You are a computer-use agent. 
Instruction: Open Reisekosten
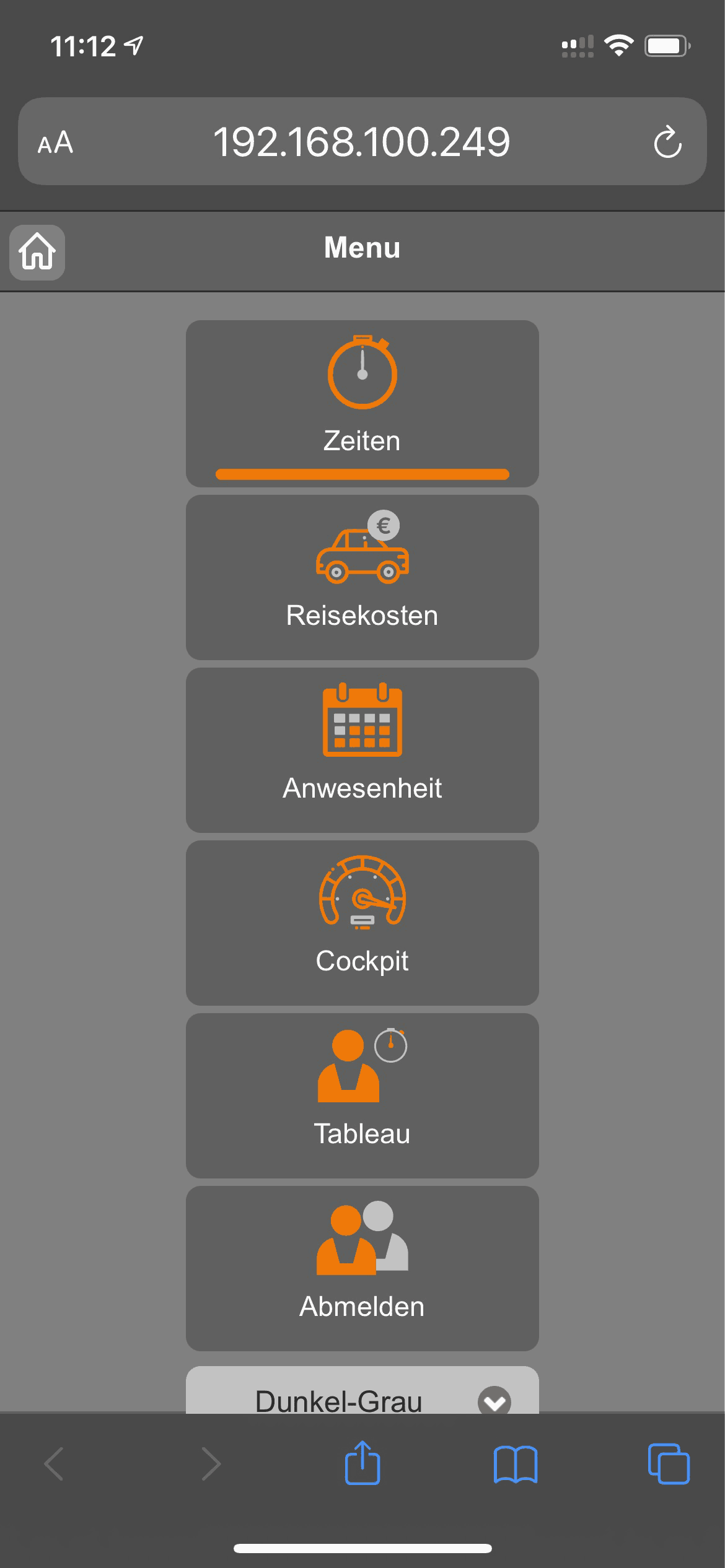tap(362, 577)
